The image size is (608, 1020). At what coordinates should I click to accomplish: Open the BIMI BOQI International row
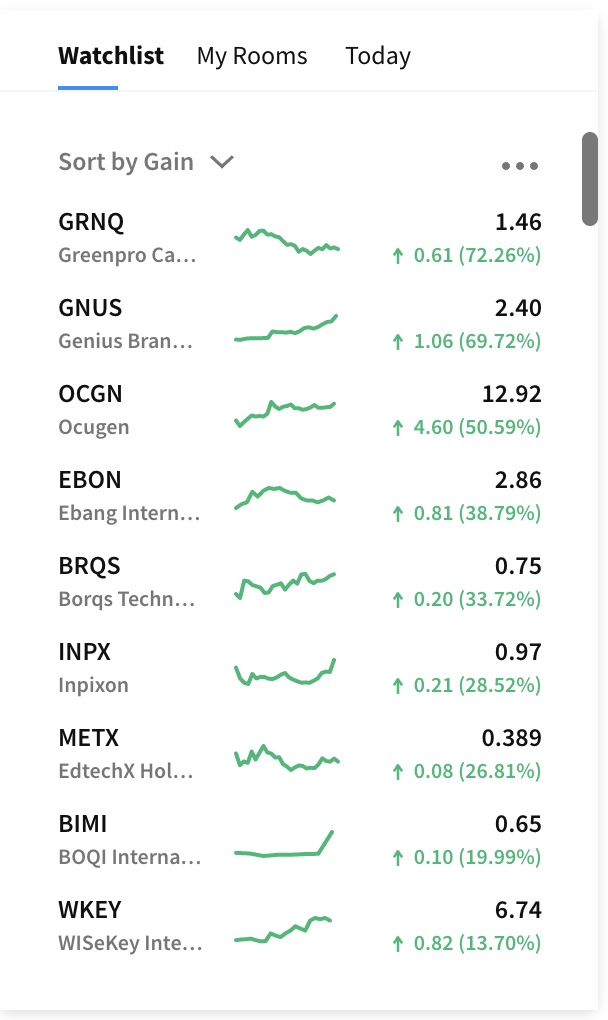(x=299, y=839)
